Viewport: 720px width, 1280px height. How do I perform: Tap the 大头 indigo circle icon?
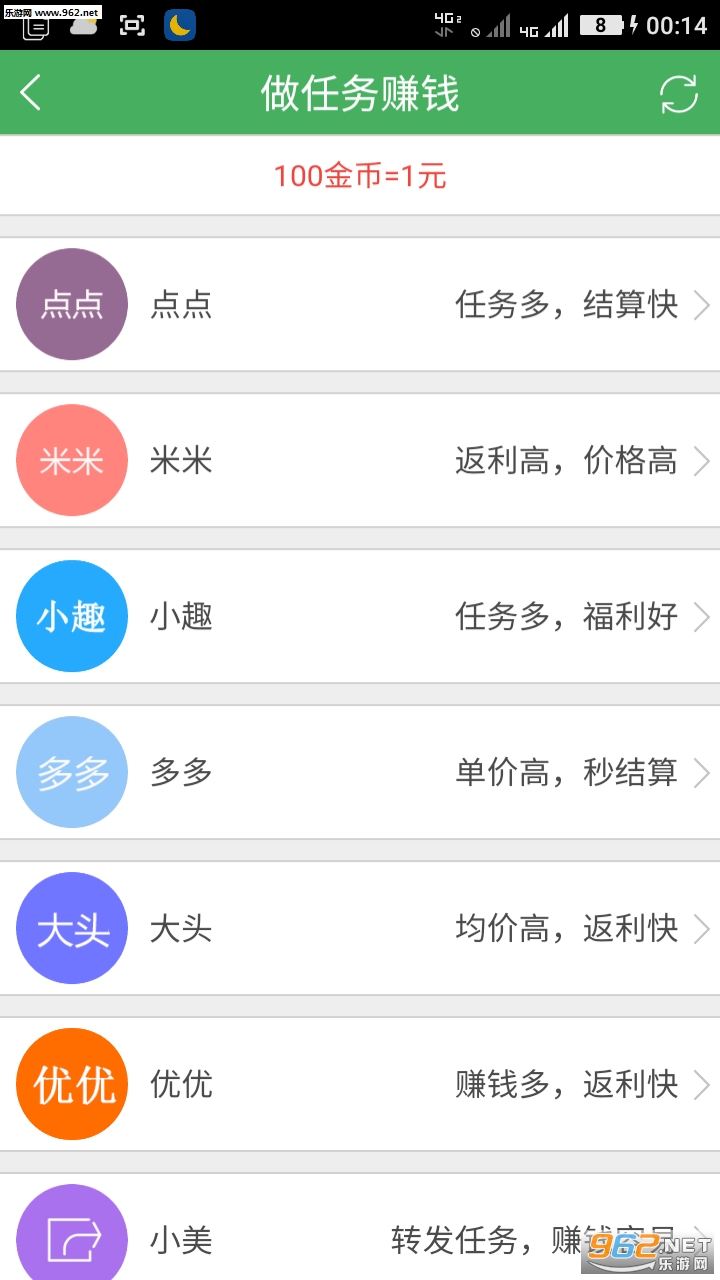(71, 928)
